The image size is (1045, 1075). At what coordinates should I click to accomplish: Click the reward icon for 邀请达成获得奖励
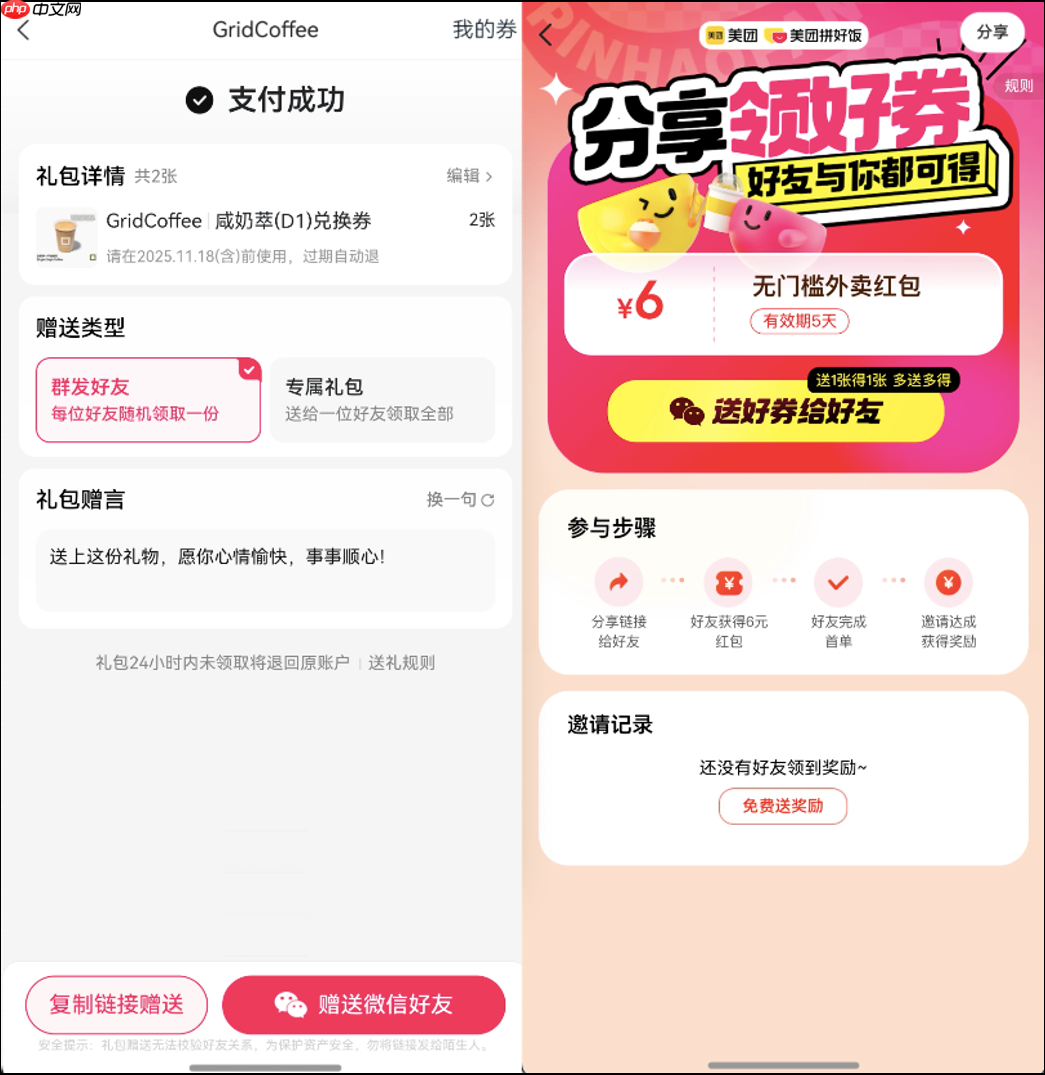948,582
